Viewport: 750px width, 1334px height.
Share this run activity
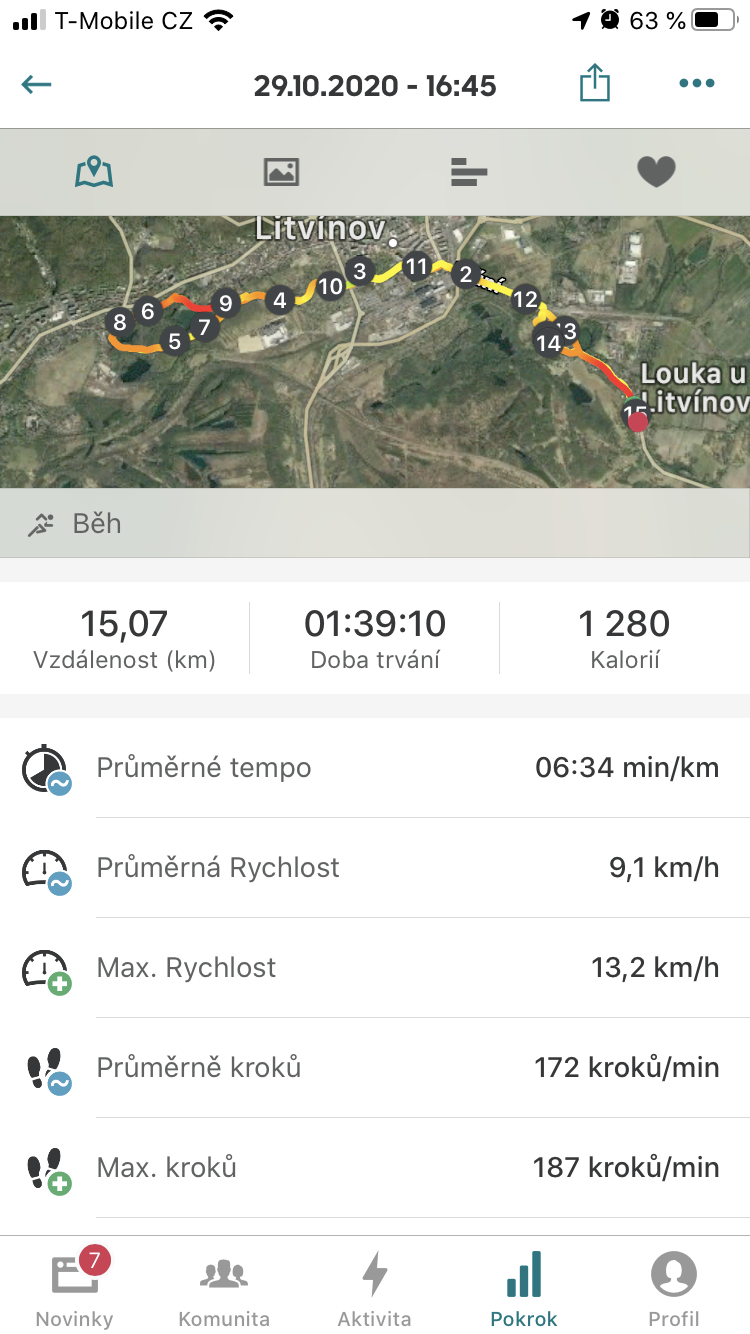(x=594, y=83)
